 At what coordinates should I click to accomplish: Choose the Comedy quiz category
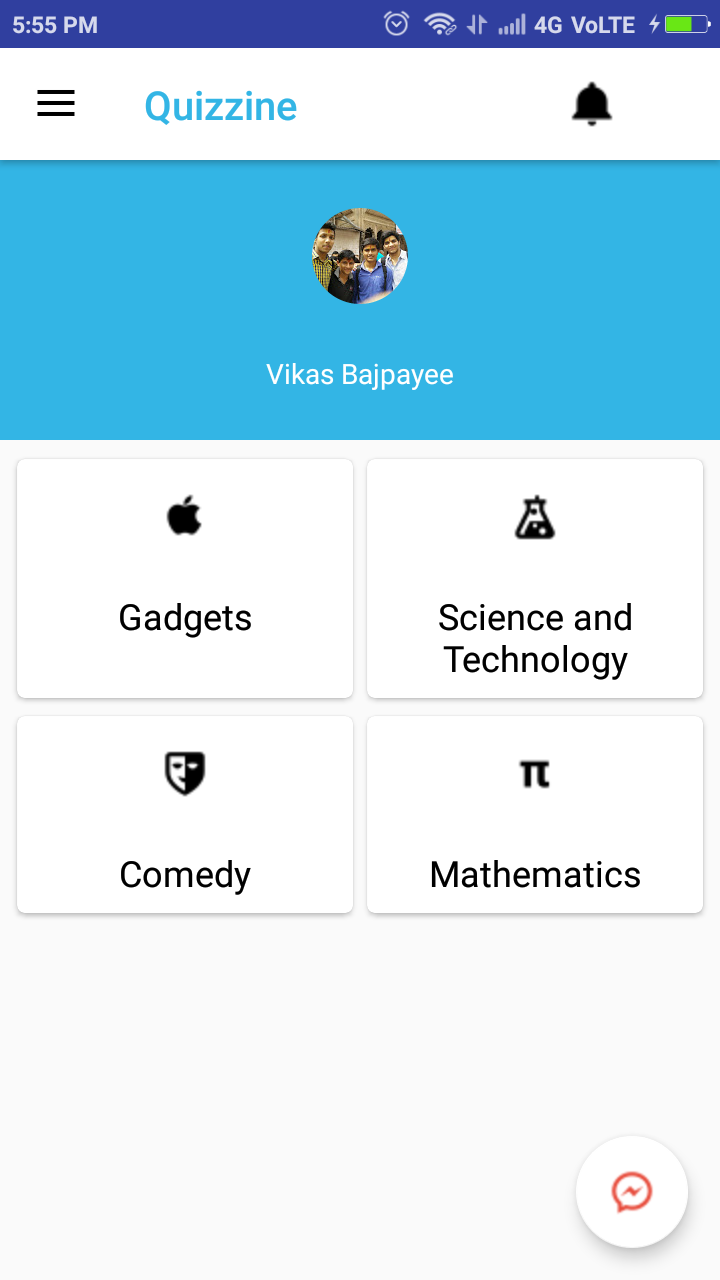(185, 814)
